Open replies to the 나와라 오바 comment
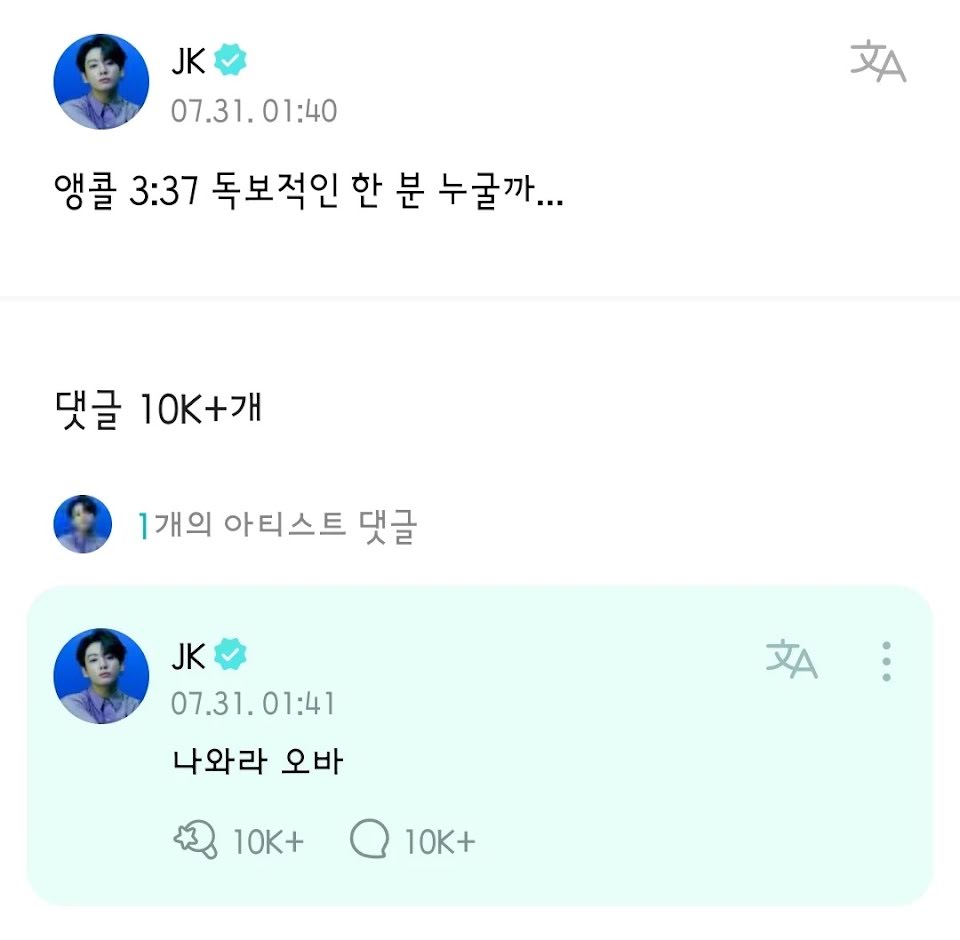 coord(370,841)
